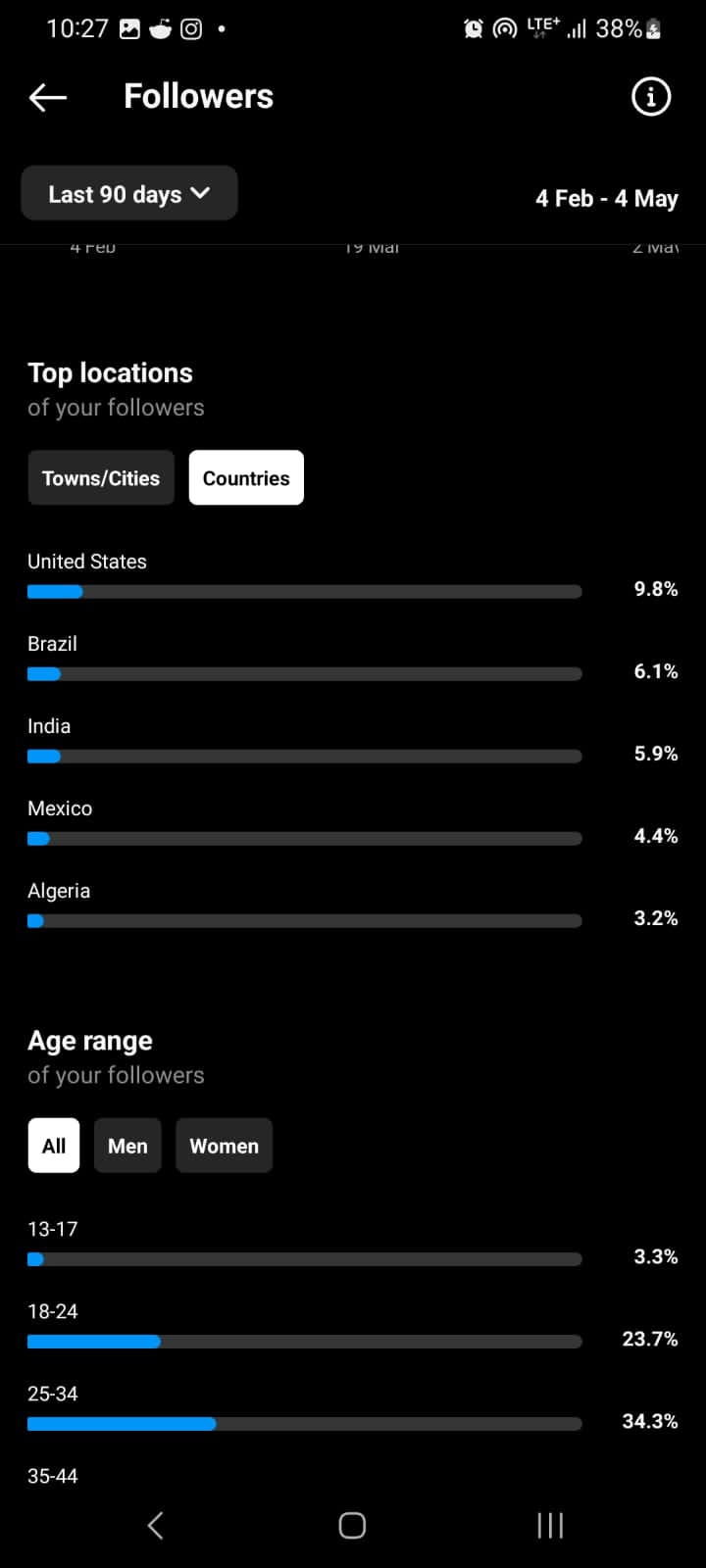Screen dimensions: 706x1568
Task: Filter age range by Women
Action: pyautogui.click(x=224, y=1146)
